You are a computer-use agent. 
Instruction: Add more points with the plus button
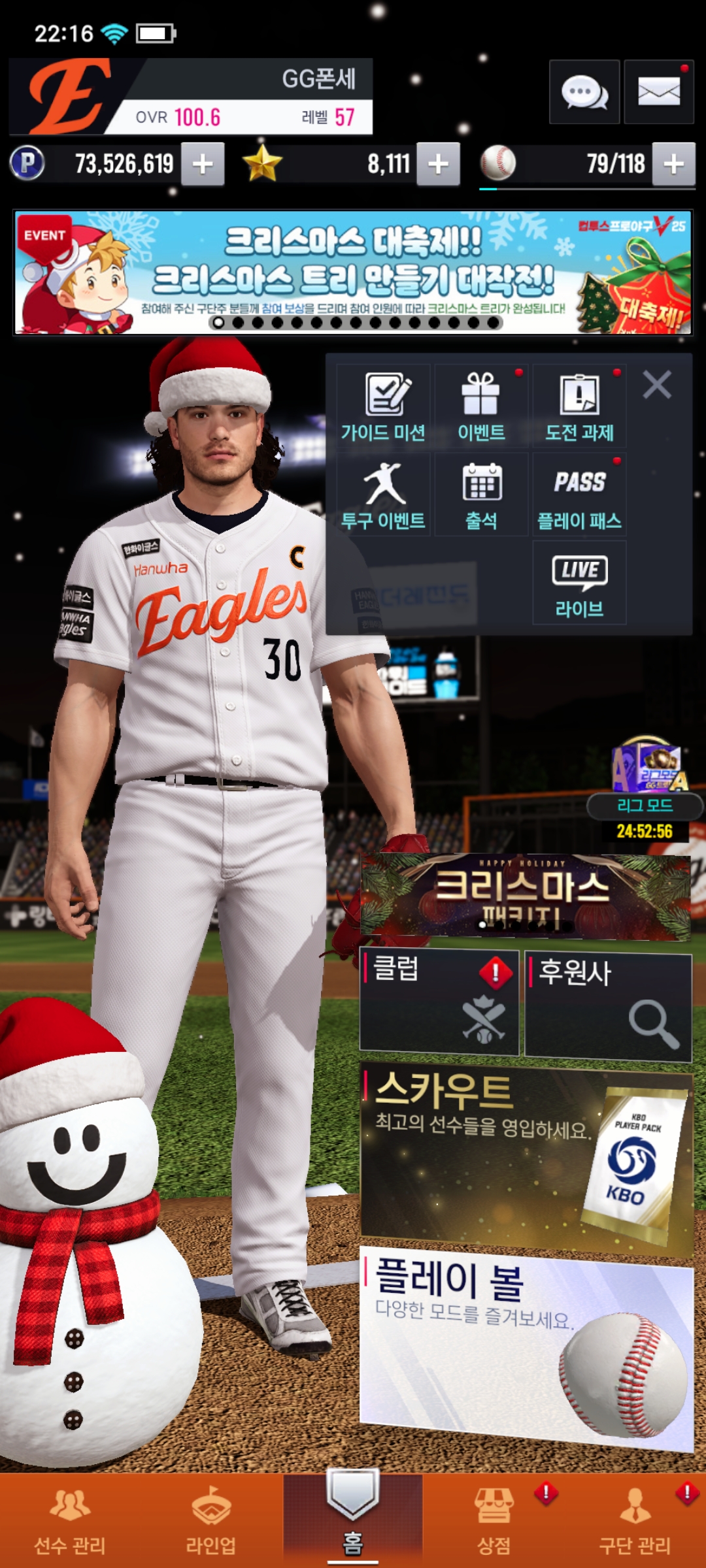click(203, 164)
